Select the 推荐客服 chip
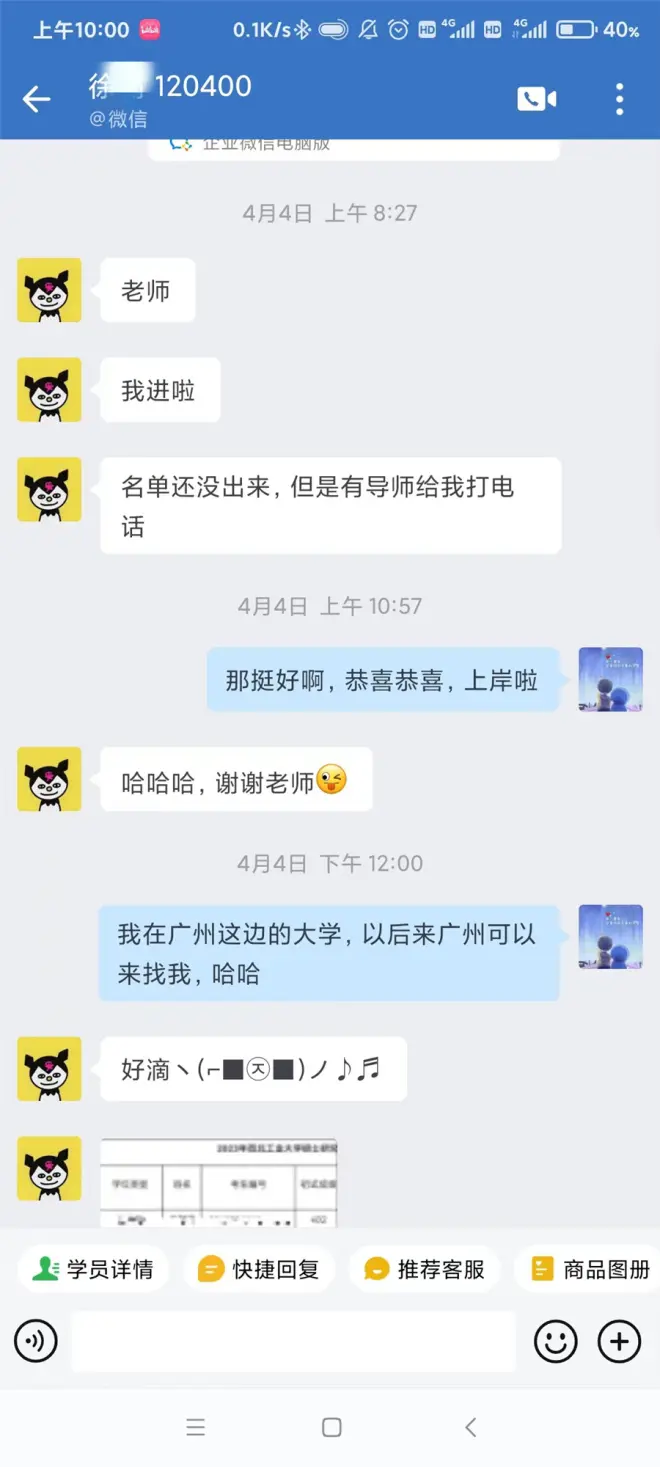This screenshot has height=1467, width=660. point(425,1269)
